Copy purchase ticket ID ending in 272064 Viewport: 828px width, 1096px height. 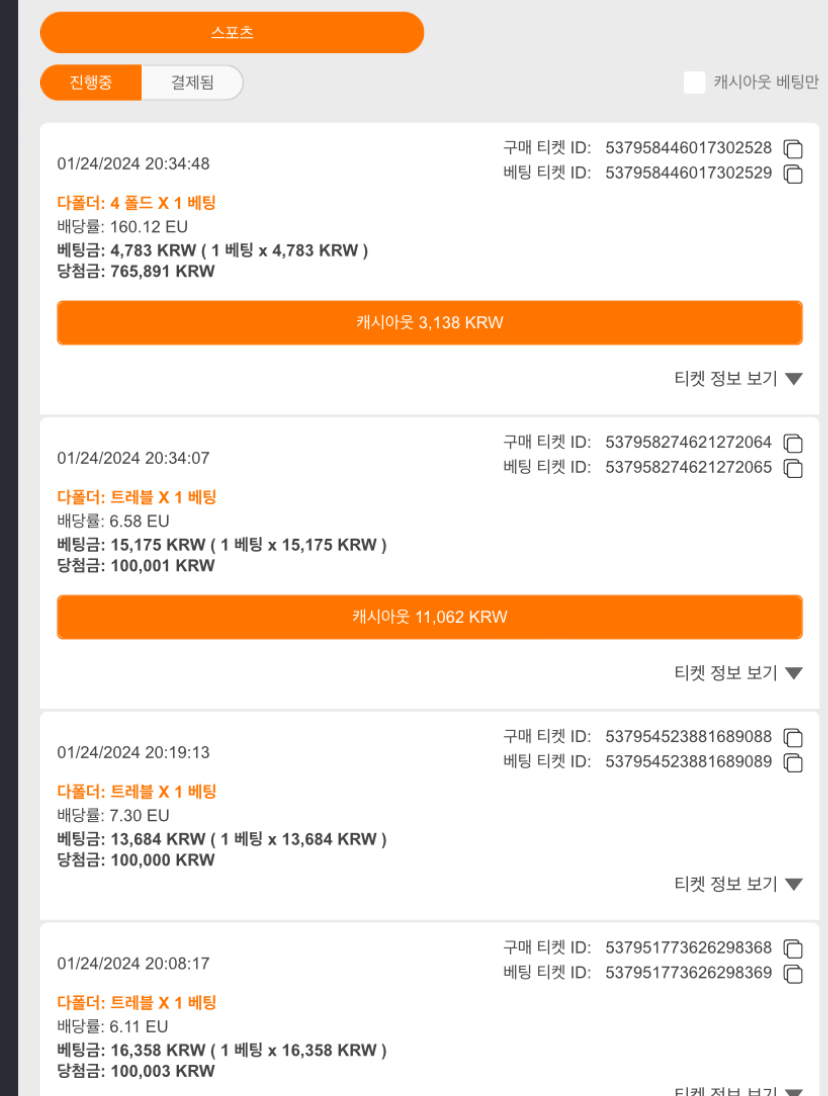pos(793,443)
